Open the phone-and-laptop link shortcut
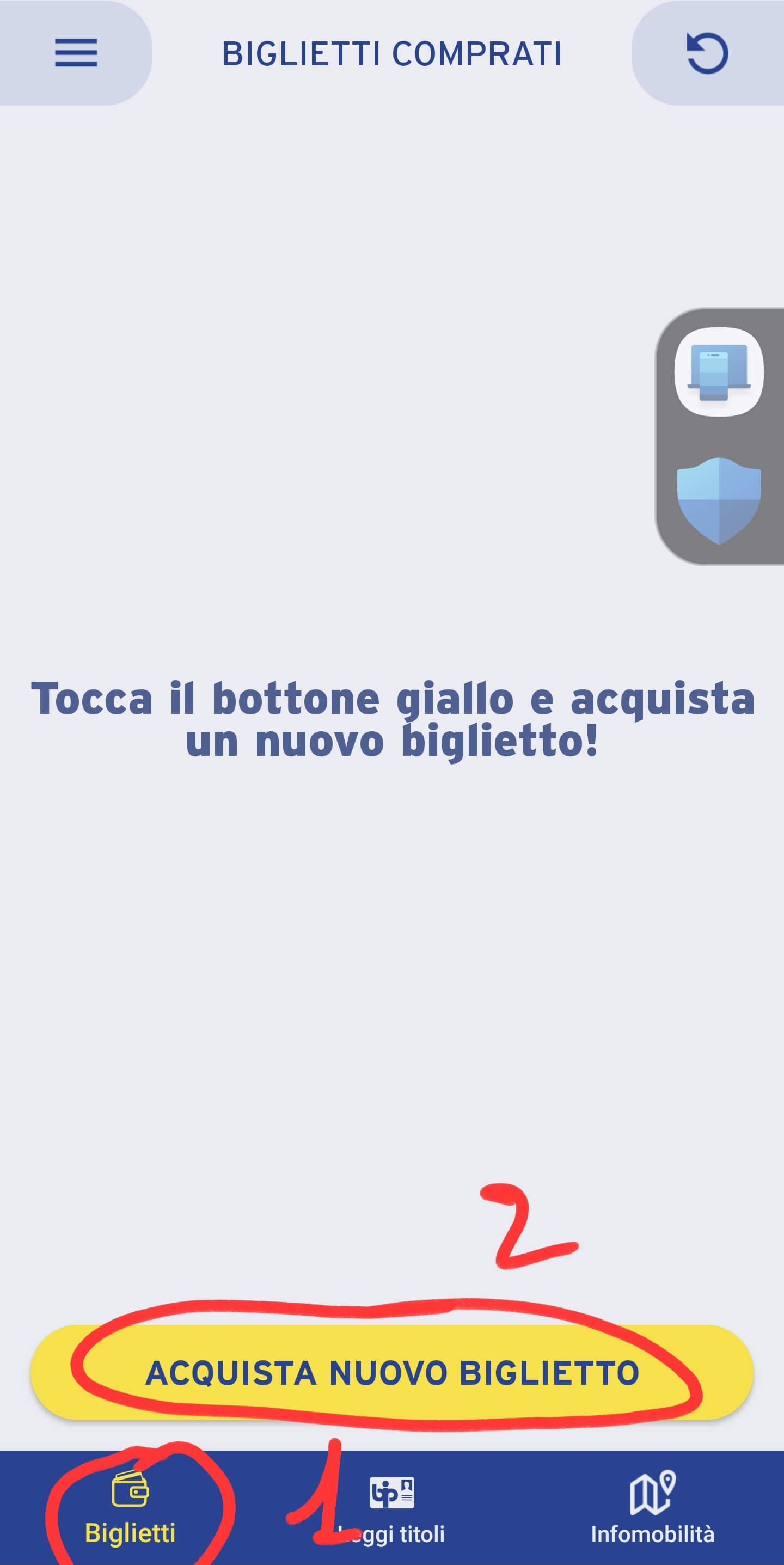The width and height of the screenshot is (784, 1565). tap(719, 372)
